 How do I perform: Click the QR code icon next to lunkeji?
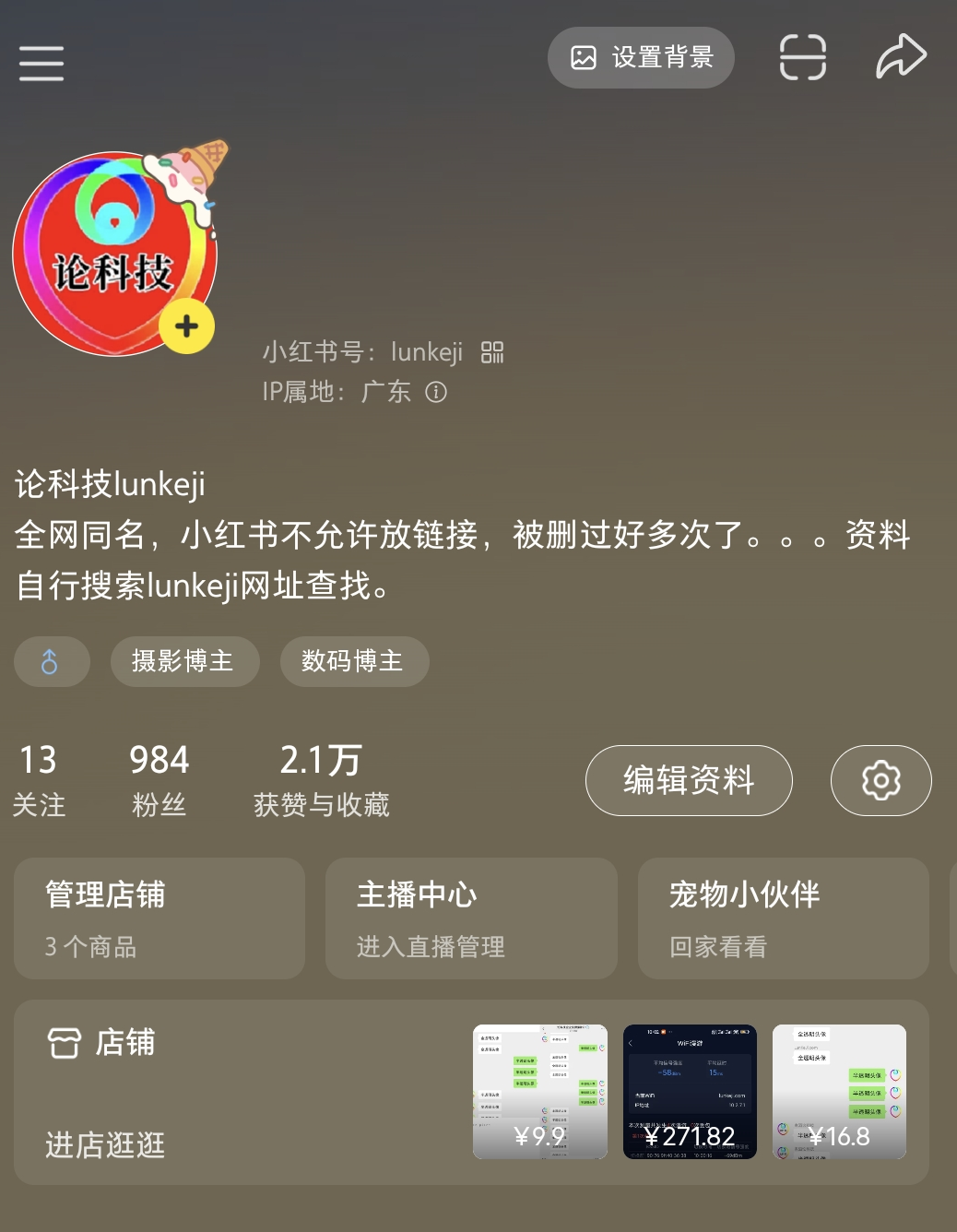(x=492, y=351)
